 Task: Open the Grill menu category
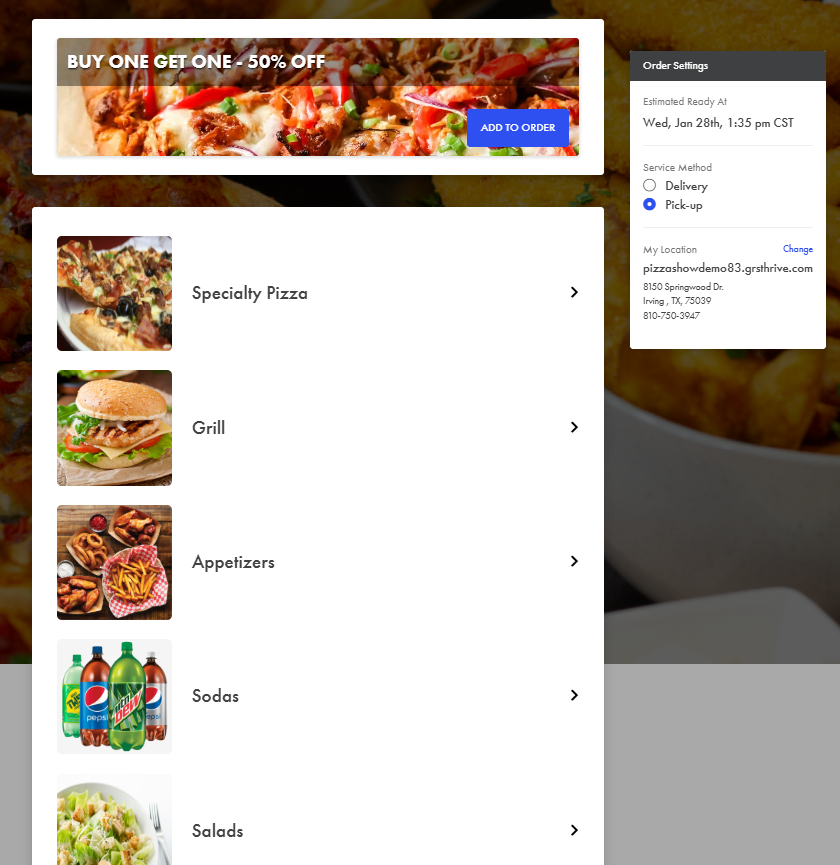point(208,427)
